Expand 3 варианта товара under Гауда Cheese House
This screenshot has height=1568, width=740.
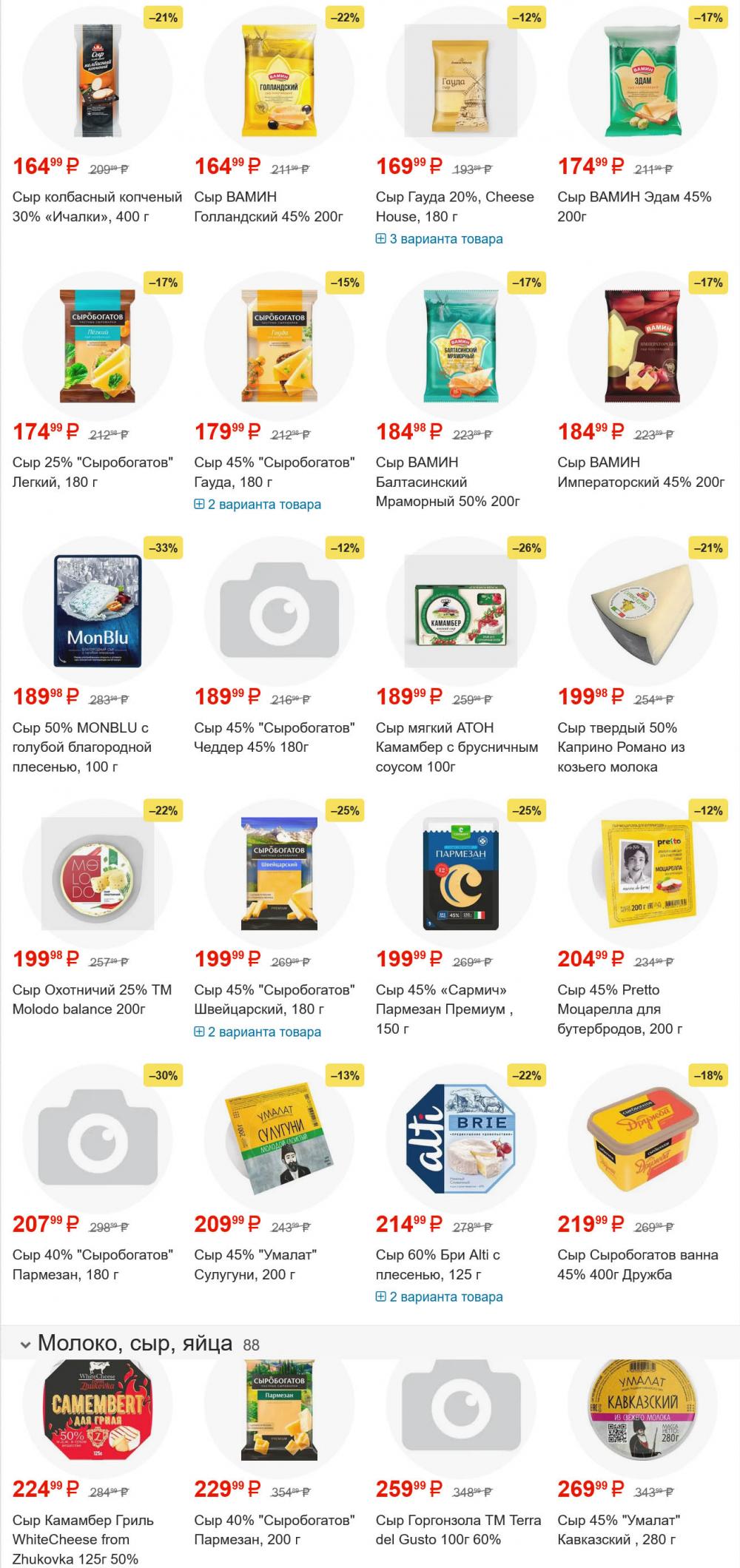pos(440,239)
